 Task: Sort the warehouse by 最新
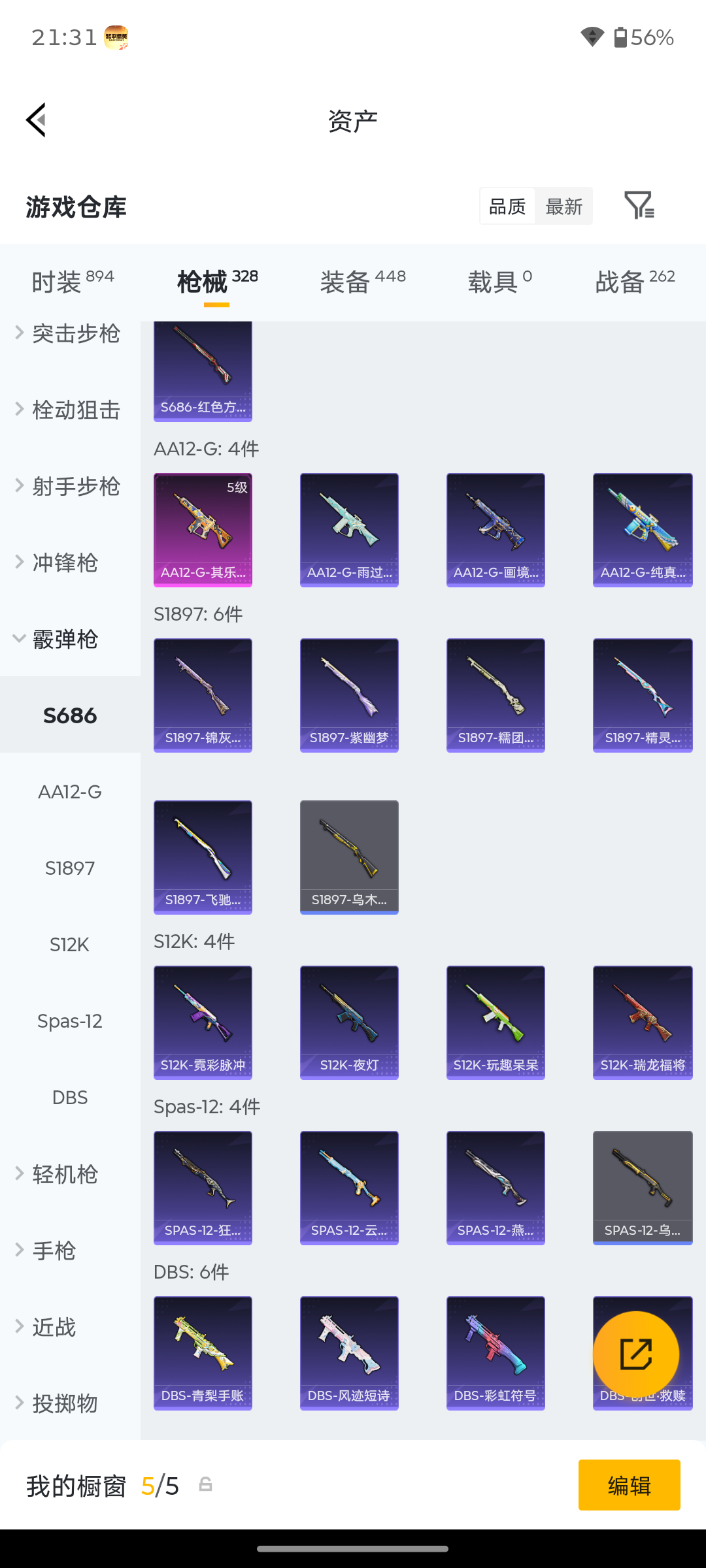pyautogui.click(x=563, y=206)
